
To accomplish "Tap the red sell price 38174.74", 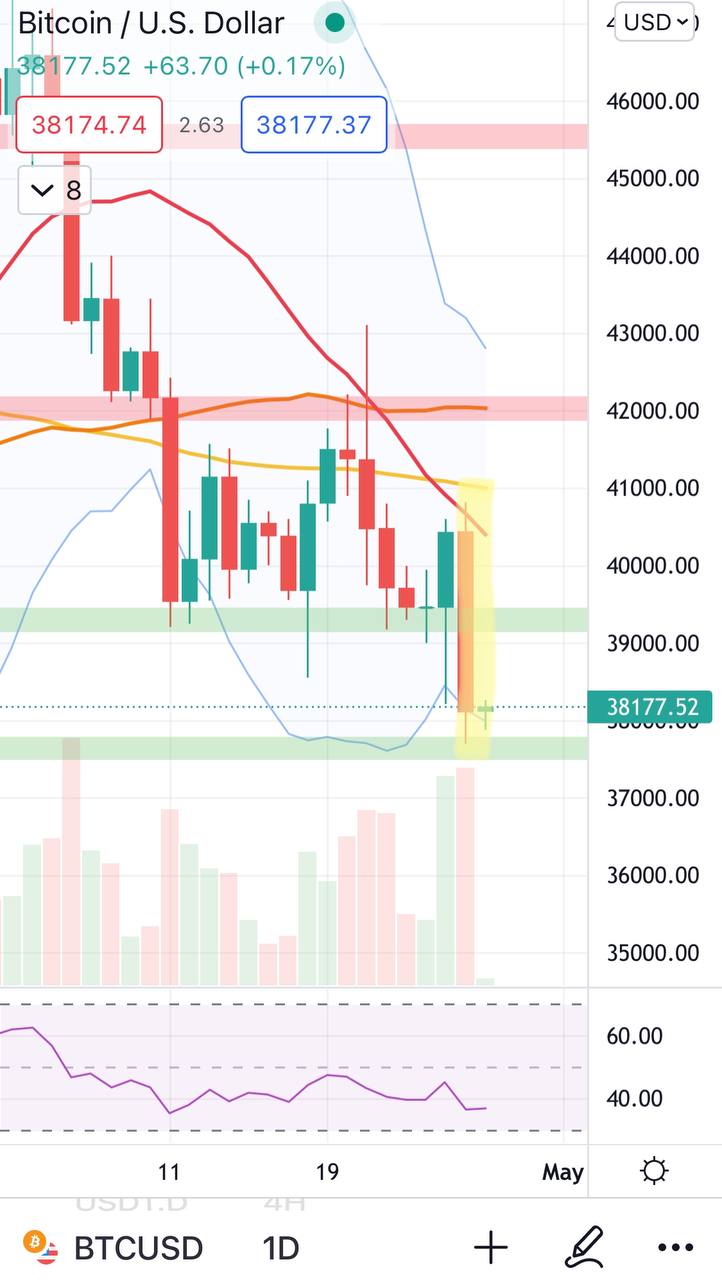I will (89, 125).
